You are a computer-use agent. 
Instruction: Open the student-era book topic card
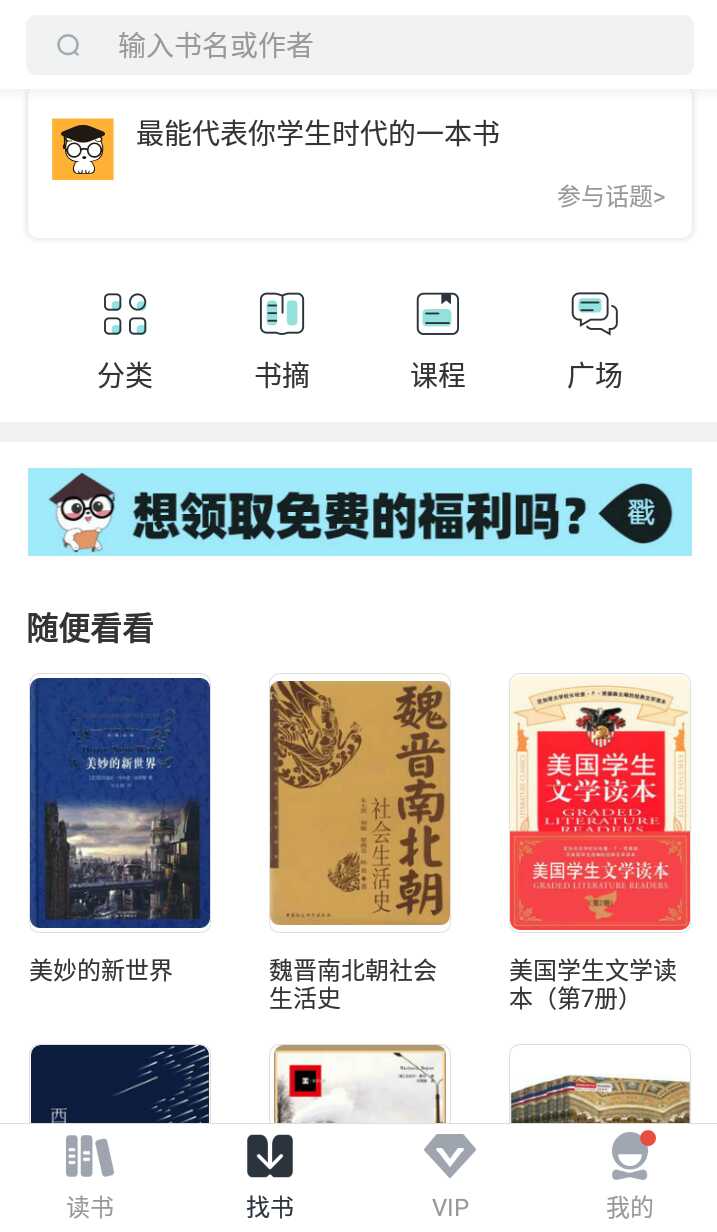(359, 164)
